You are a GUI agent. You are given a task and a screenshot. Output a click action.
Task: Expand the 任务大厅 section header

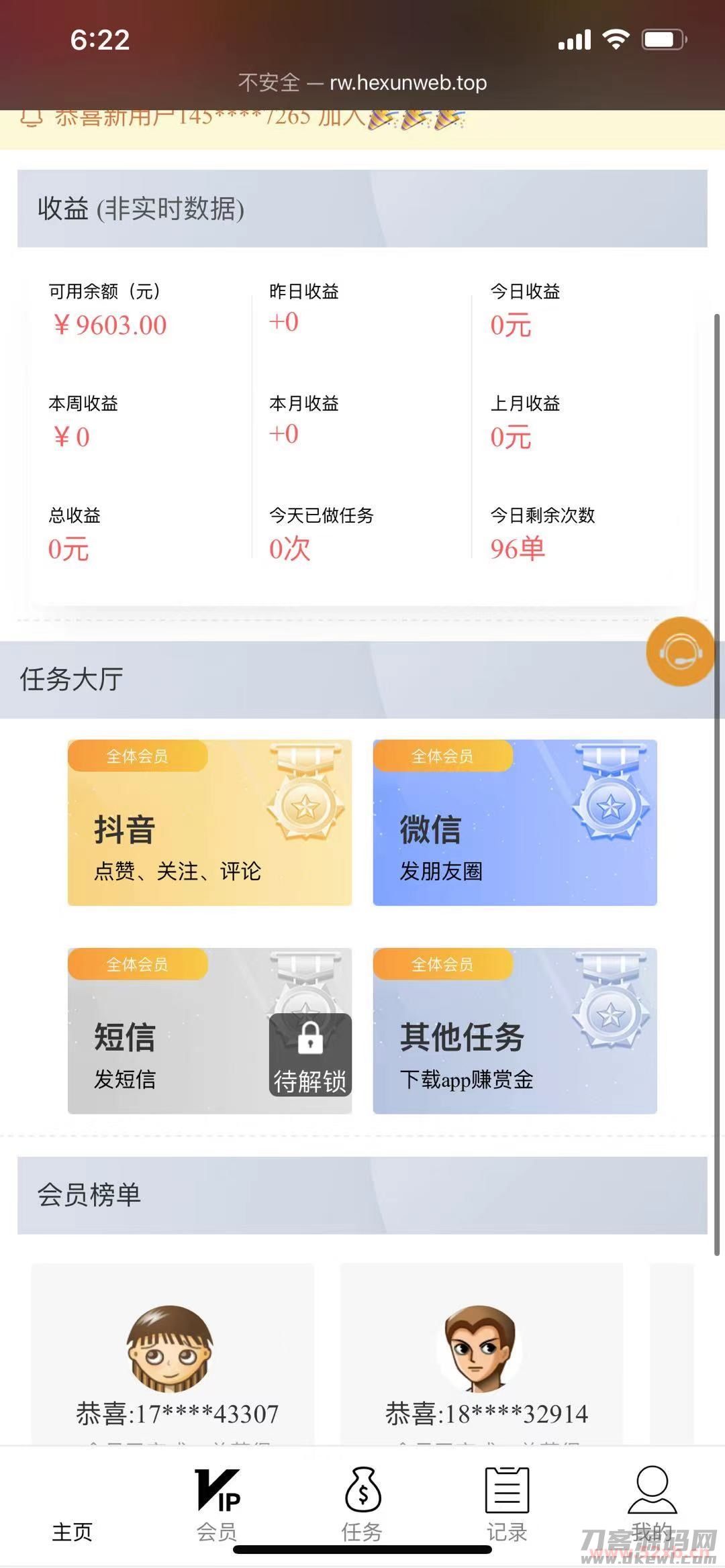click(x=71, y=679)
